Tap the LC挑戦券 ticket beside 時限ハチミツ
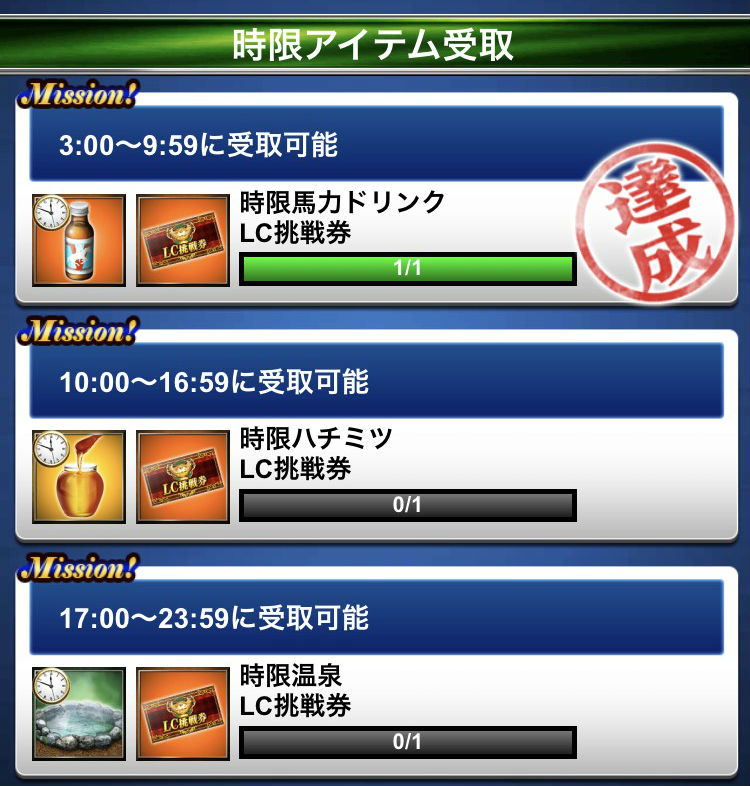 point(183,477)
